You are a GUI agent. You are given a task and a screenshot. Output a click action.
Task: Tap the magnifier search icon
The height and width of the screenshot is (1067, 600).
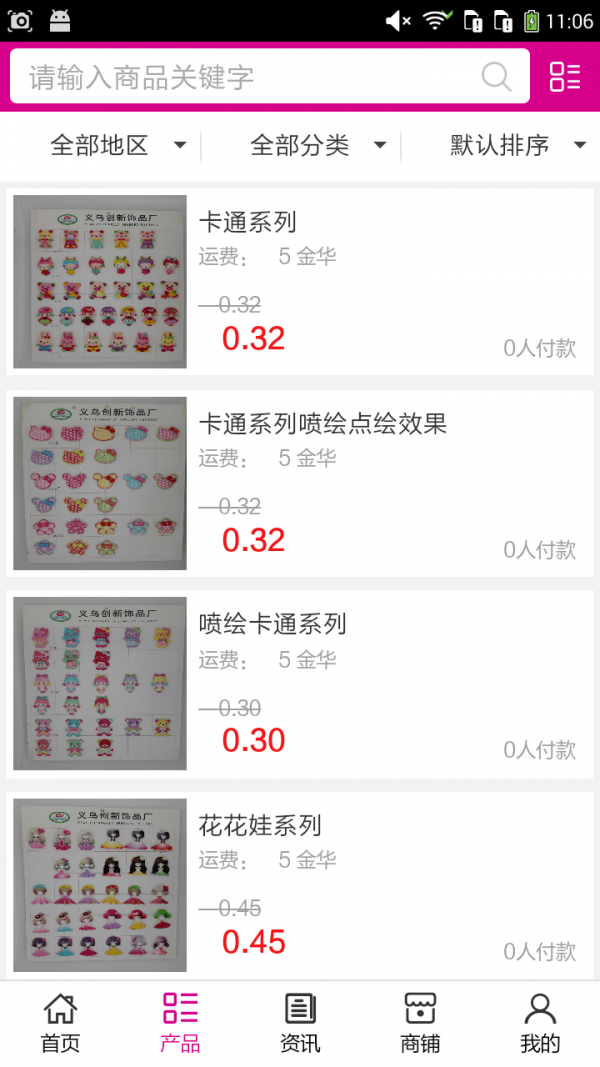tap(496, 77)
